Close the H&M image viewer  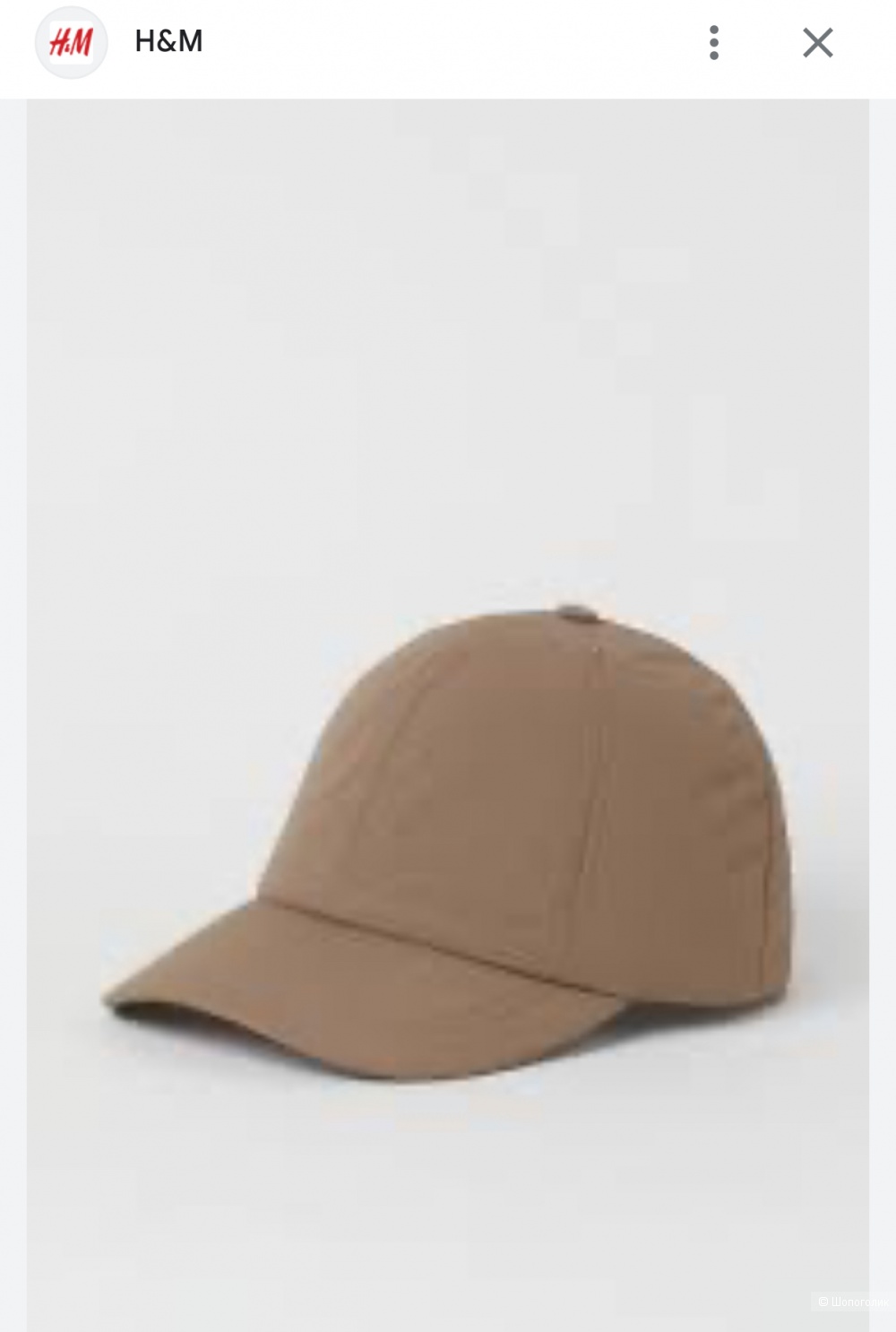click(817, 42)
